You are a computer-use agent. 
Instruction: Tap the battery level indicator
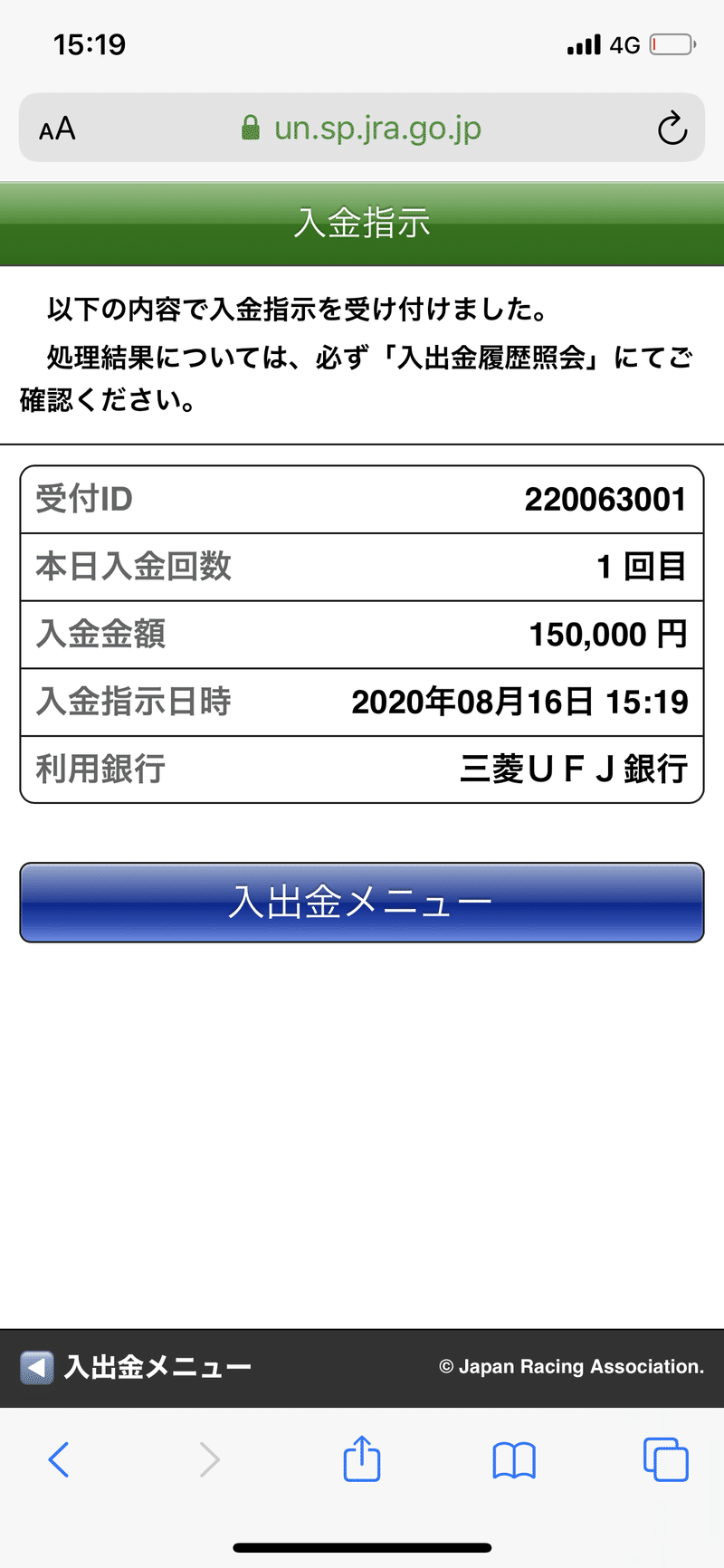[x=672, y=43]
